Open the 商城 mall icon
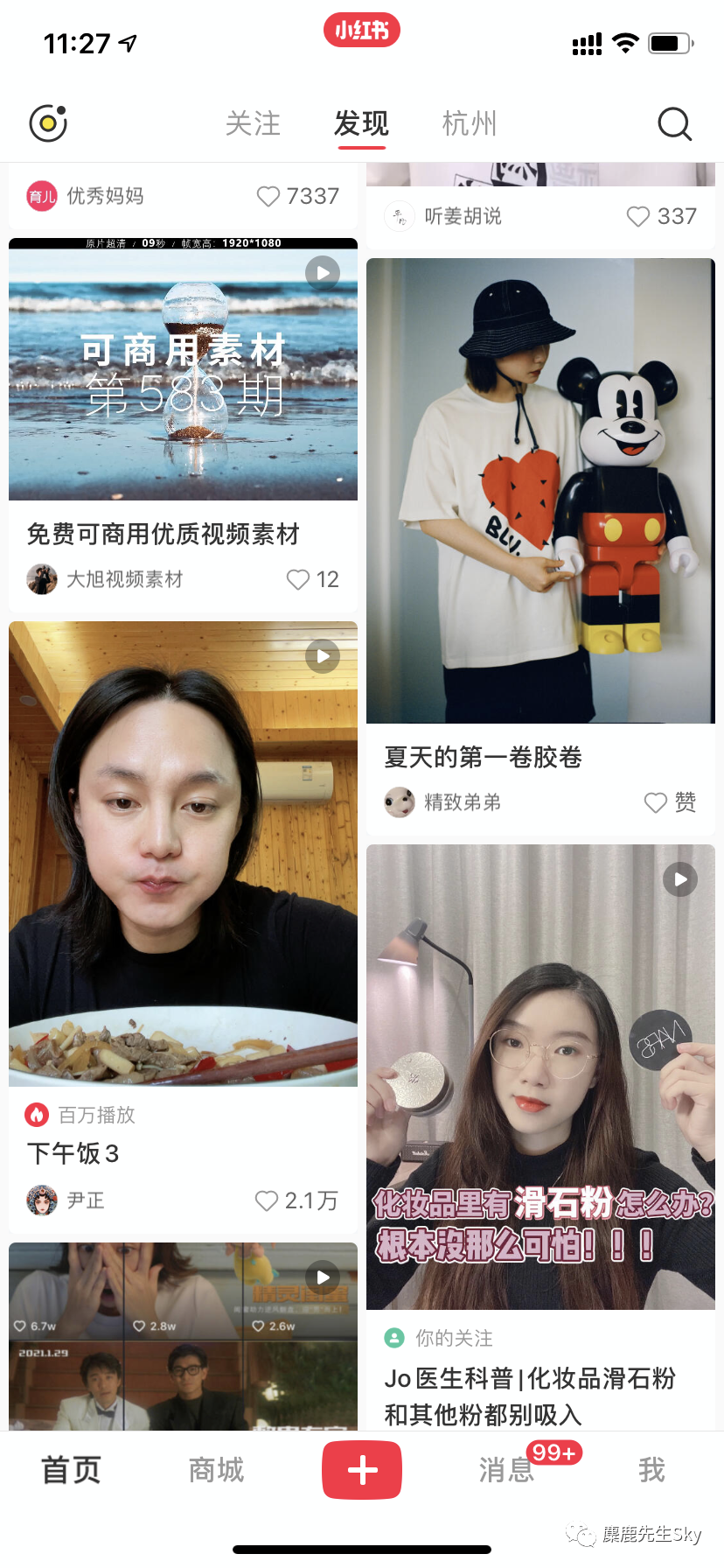 pos(215,1469)
